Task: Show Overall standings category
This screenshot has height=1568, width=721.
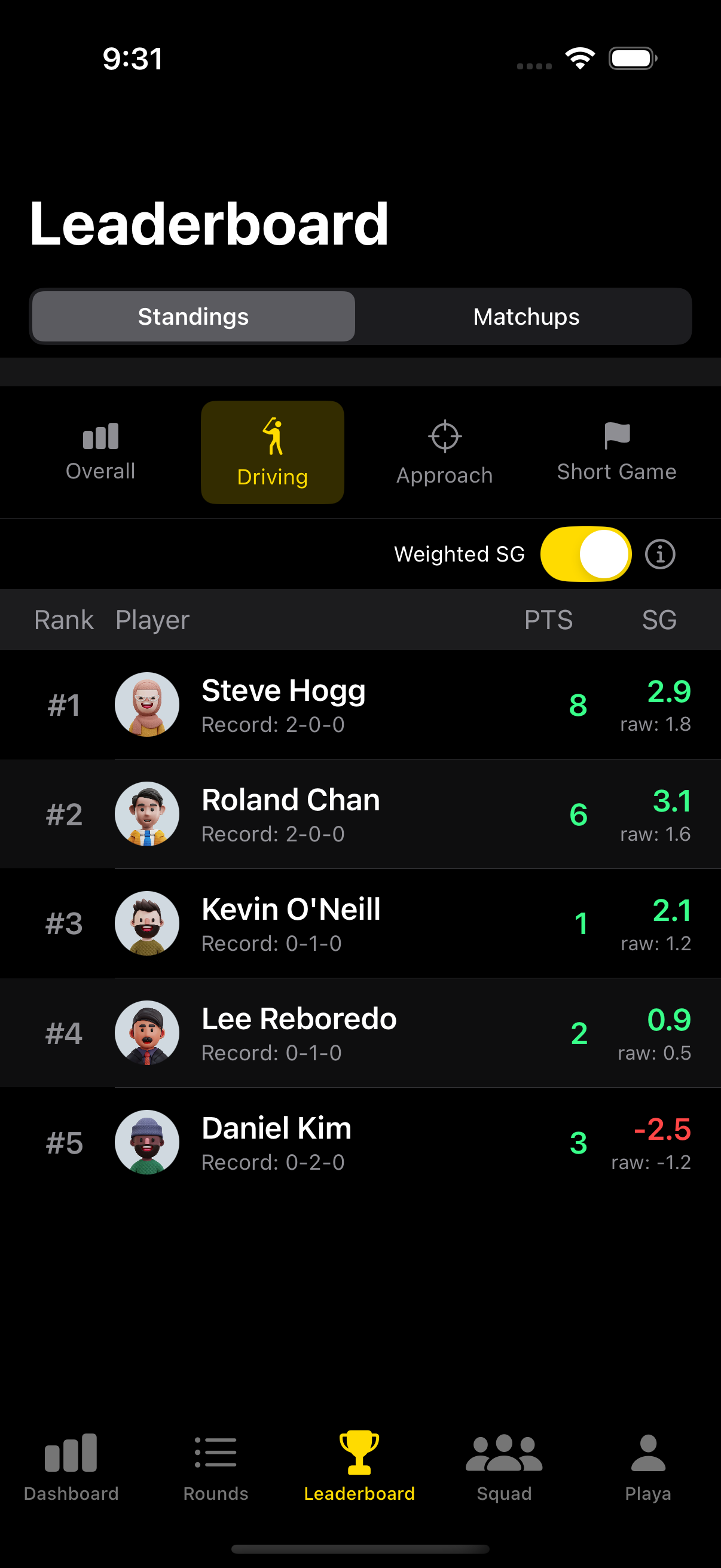Action: coord(100,452)
